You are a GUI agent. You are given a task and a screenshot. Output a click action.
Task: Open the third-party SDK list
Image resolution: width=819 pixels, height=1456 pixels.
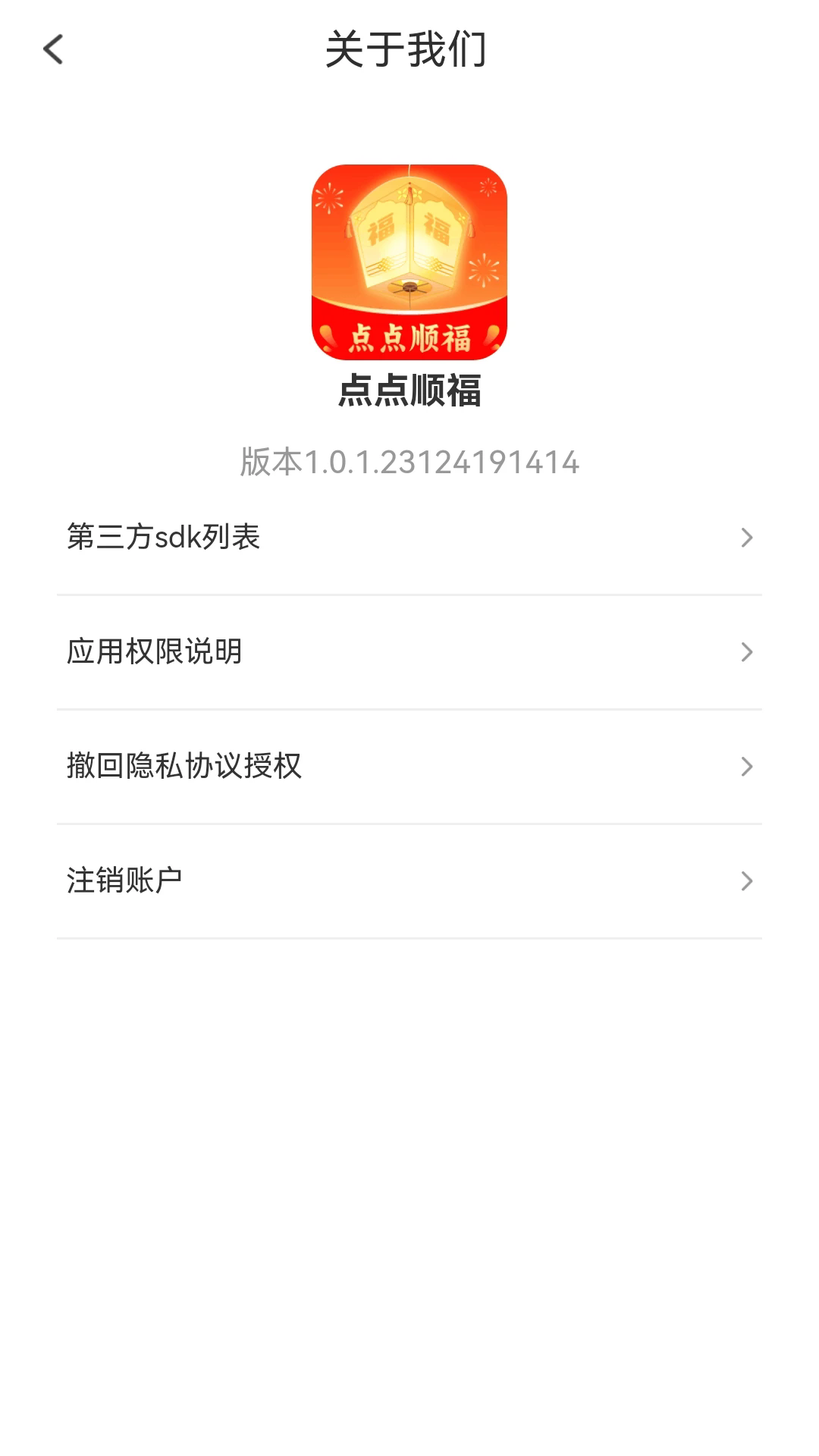(x=165, y=538)
